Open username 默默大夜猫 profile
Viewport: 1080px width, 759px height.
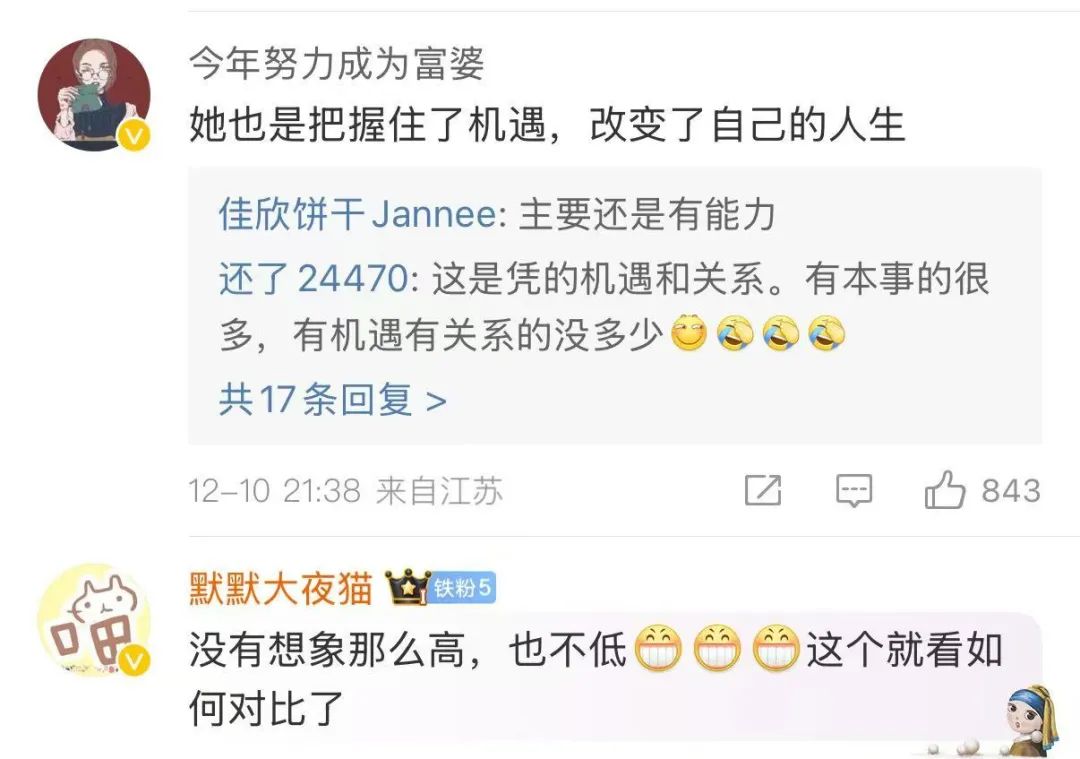tap(281, 590)
